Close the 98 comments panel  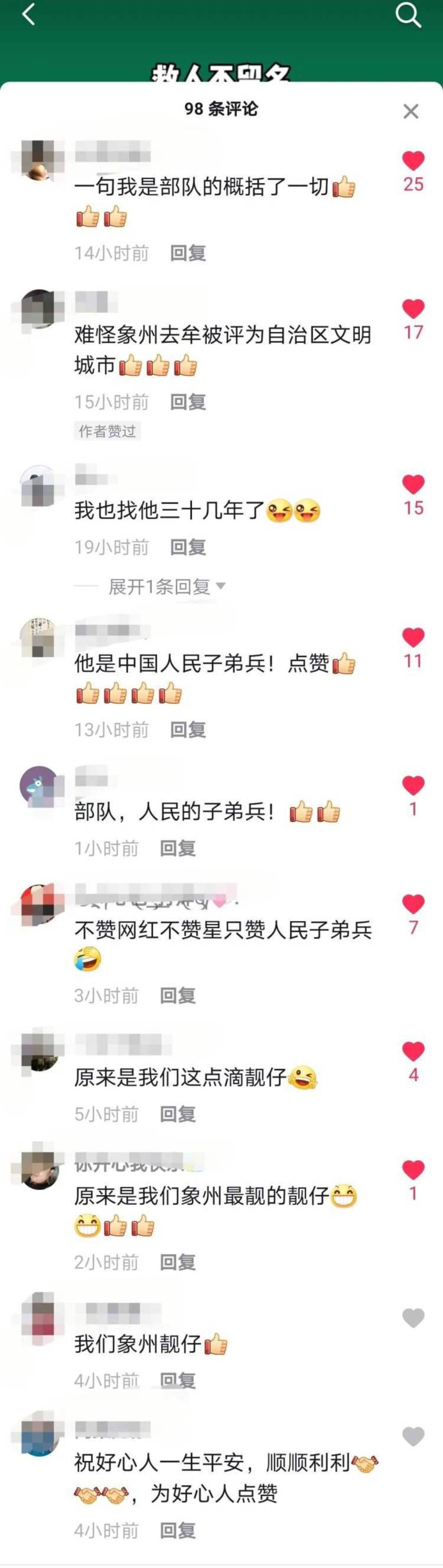[x=411, y=111]
